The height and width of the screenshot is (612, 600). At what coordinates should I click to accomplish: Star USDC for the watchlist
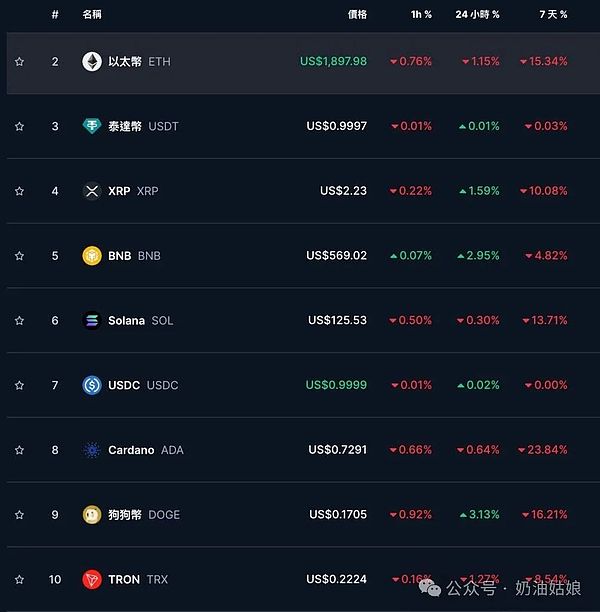pyautogui.click(x=19, y=385)
